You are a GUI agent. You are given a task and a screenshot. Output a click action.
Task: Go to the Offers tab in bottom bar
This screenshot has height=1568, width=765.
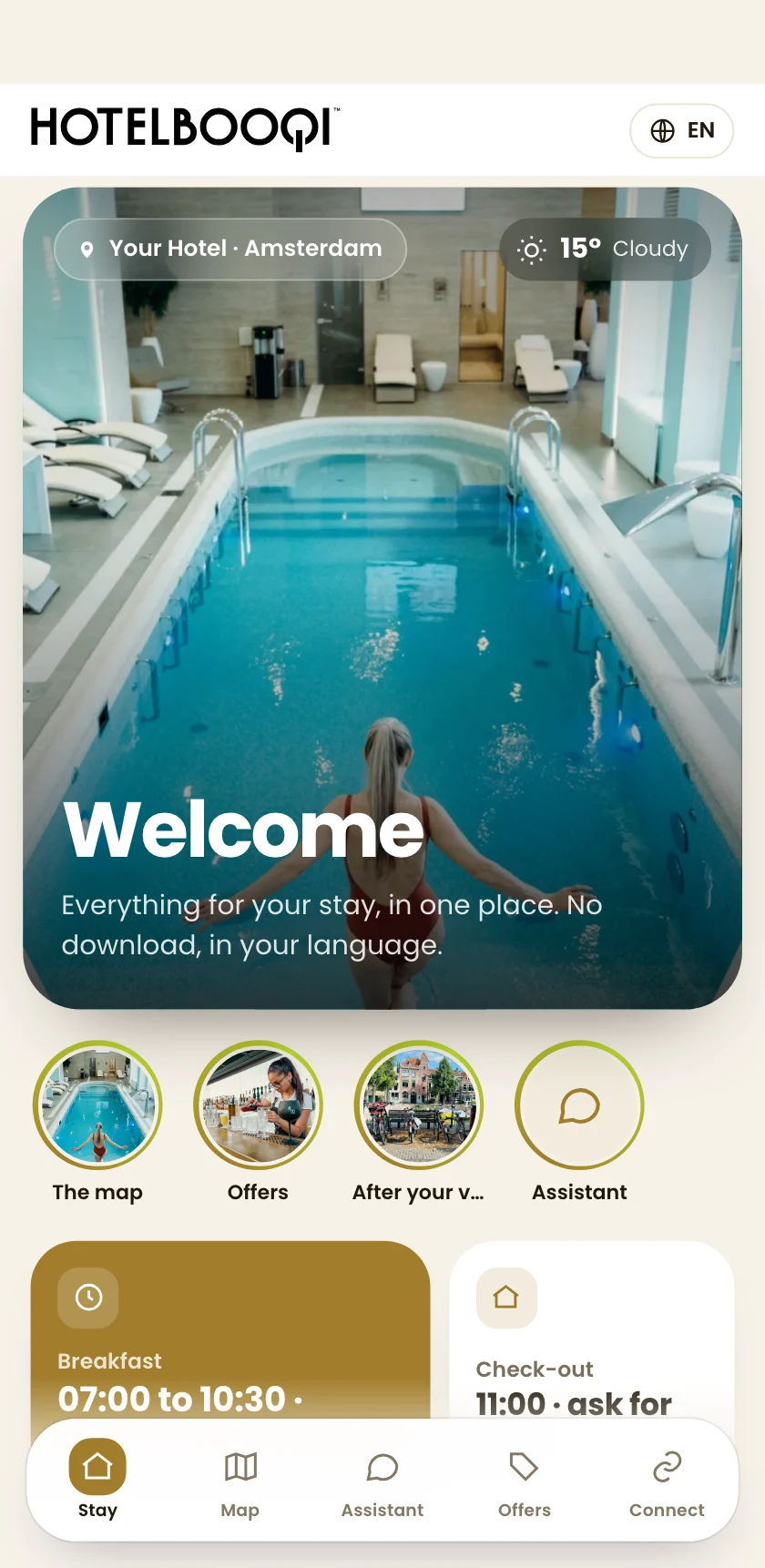click(525, 1480)
